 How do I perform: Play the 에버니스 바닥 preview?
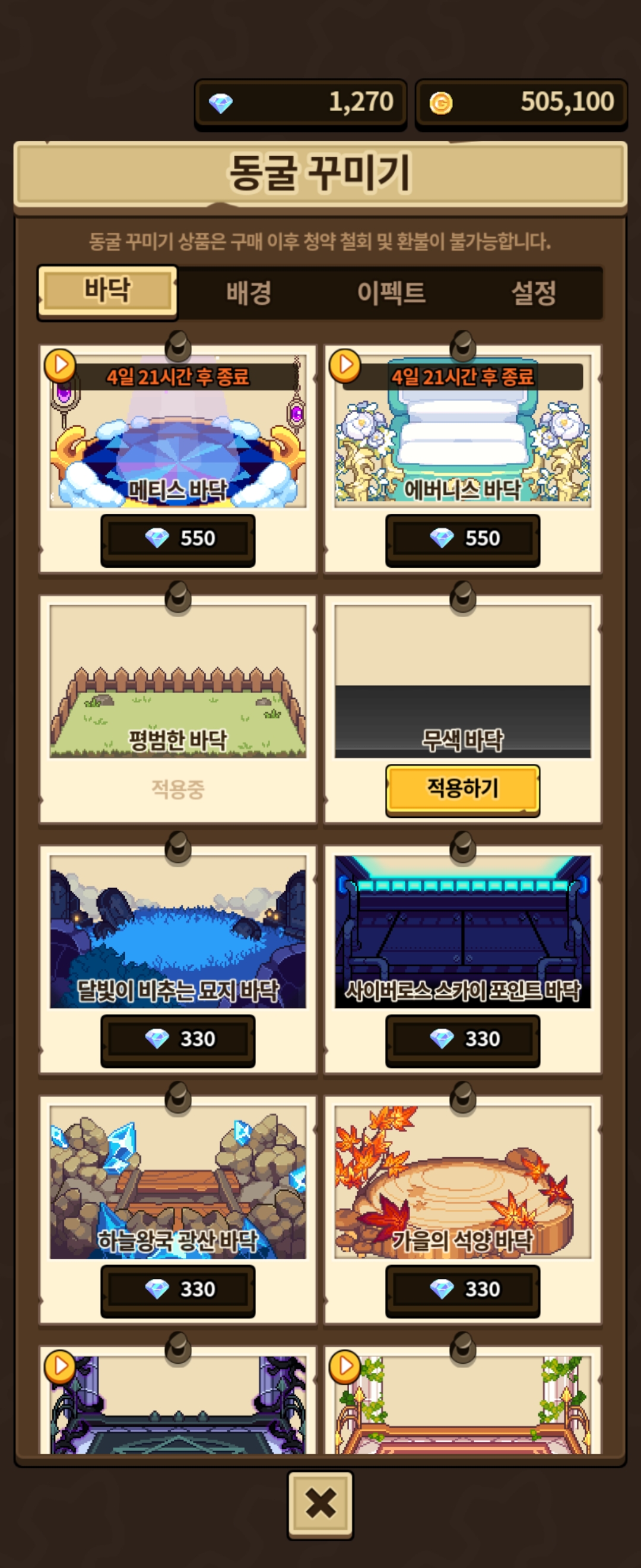pyautogui.click(x=345, y=365)
